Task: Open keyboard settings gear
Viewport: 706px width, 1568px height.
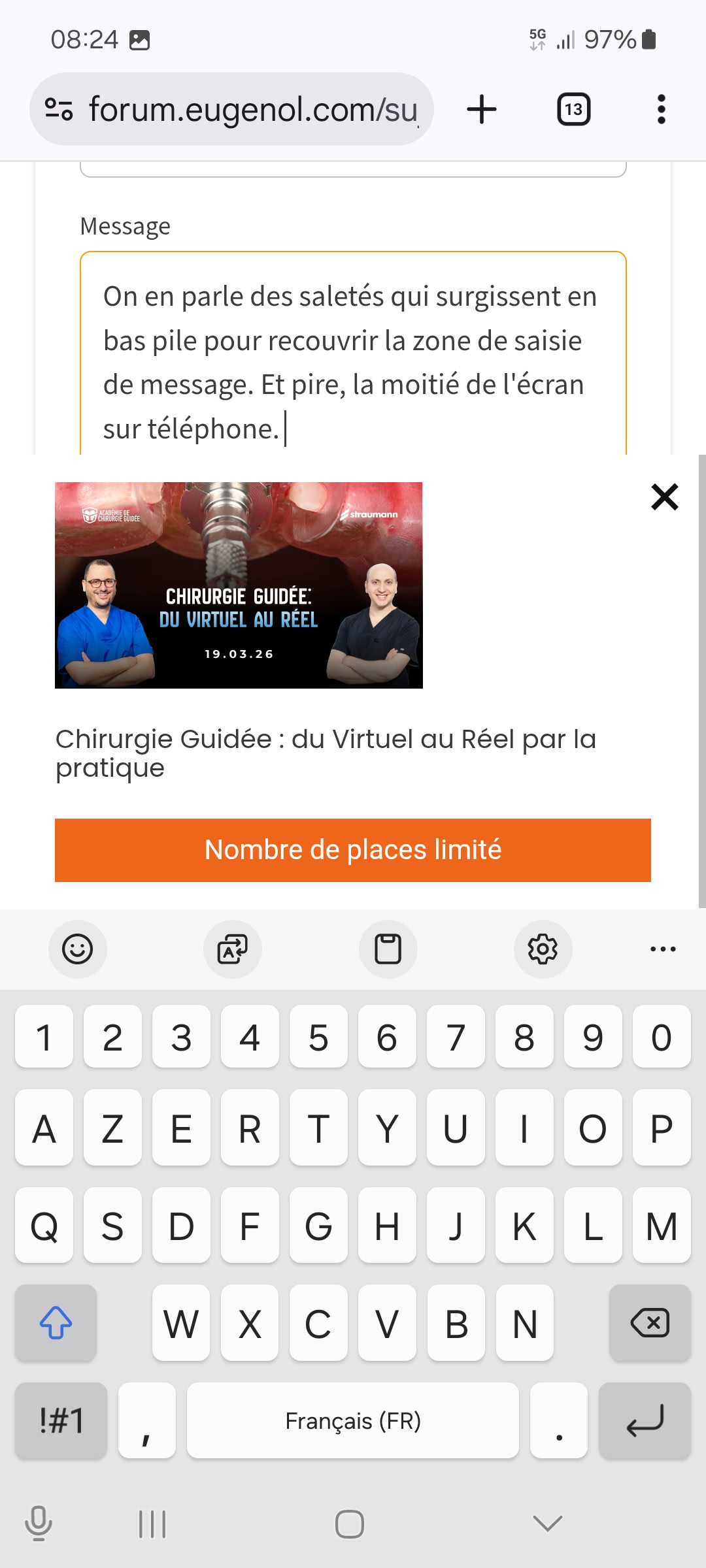Action: click(x=543, y=949)
